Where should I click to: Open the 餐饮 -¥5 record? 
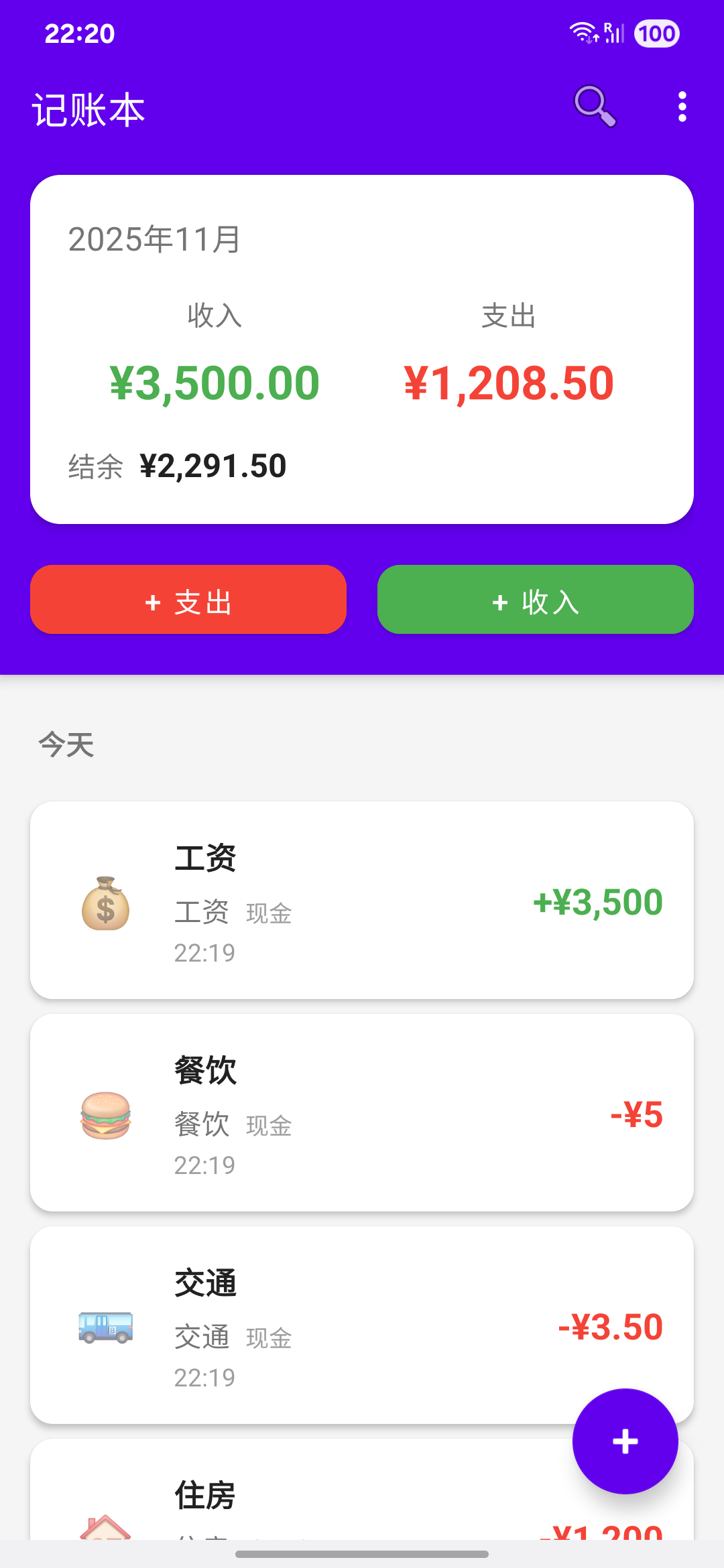click(362, 1112)
